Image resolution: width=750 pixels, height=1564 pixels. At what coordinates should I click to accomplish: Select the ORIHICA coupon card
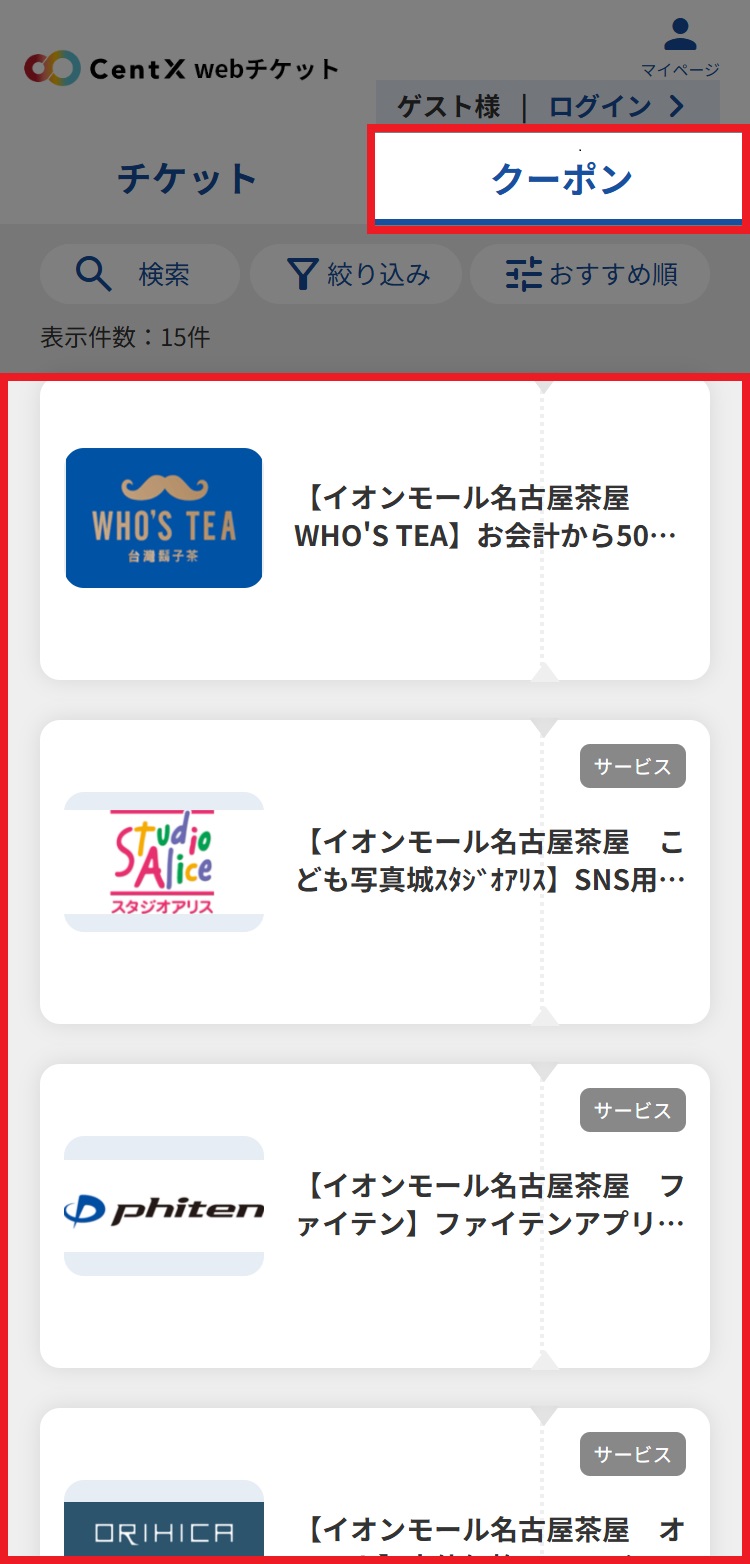(374, 1500)
